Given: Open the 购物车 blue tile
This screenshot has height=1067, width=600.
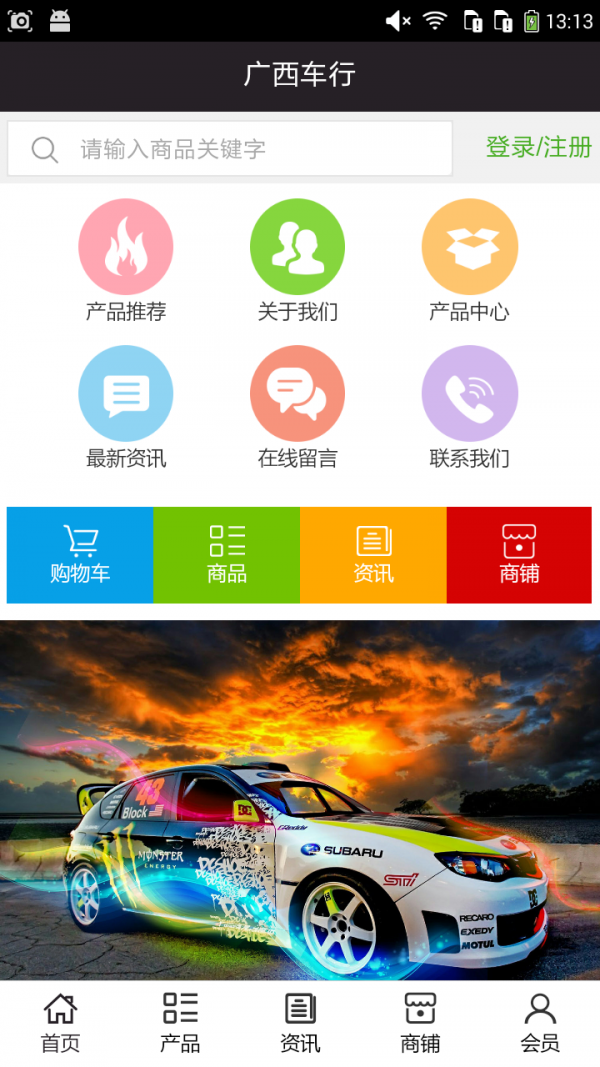Looking at the screenshot, I should [x=80, y=555].
